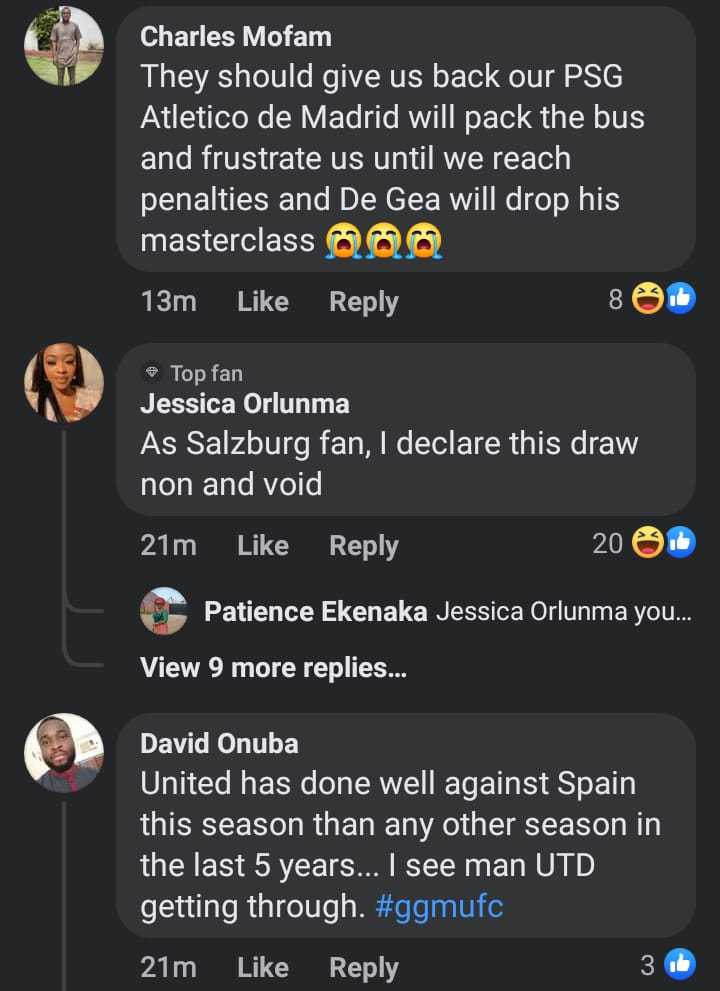Viewport: 720px width, 991px height.
Task: Open David Onuba's profile picture
Action: click(64, 752)
